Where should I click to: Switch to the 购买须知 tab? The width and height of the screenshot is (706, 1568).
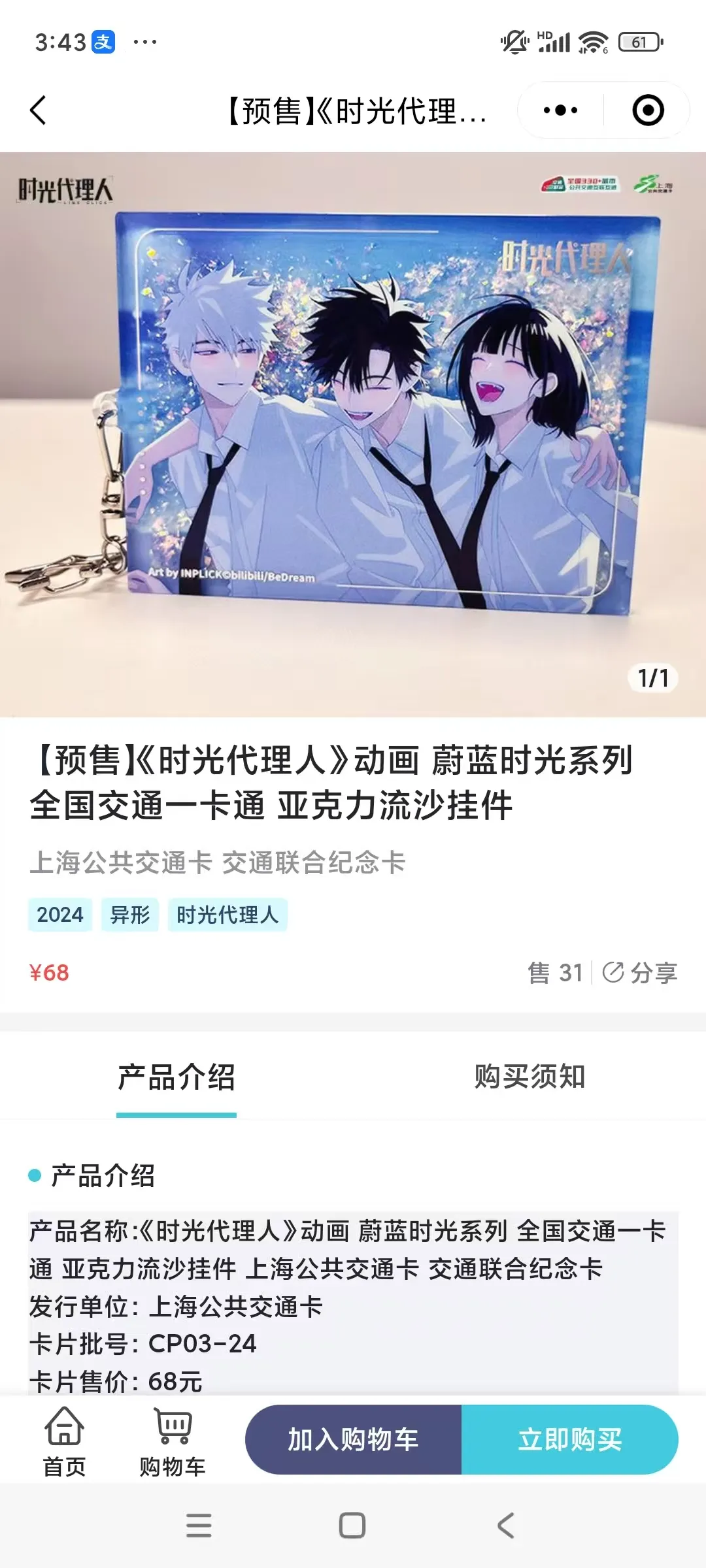529,1077
